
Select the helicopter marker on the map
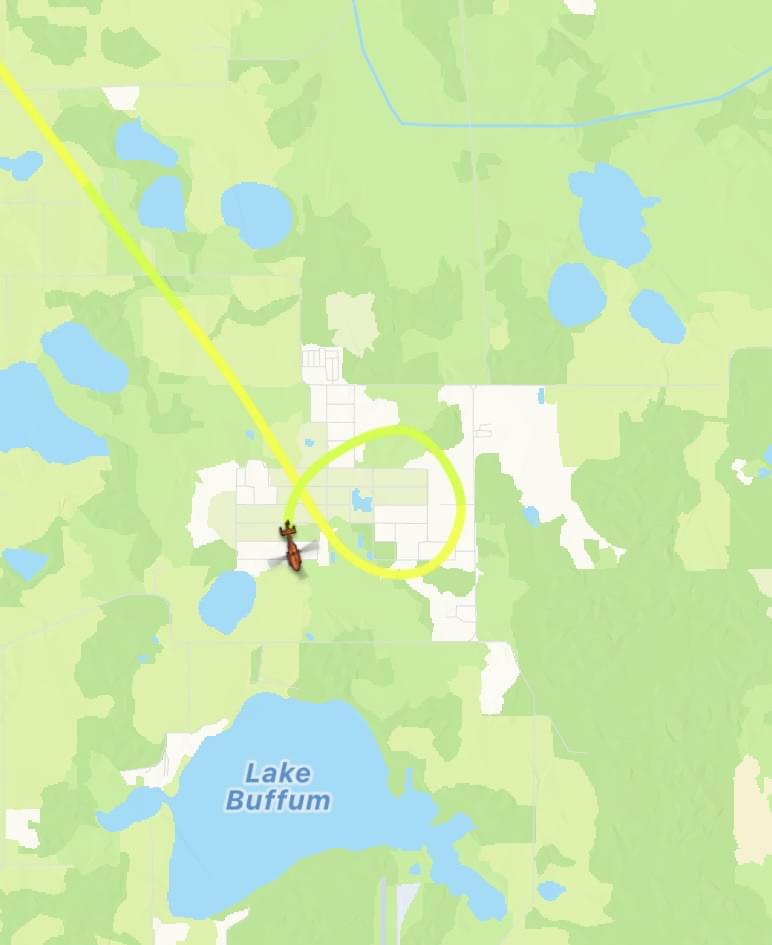coord(293,549)
